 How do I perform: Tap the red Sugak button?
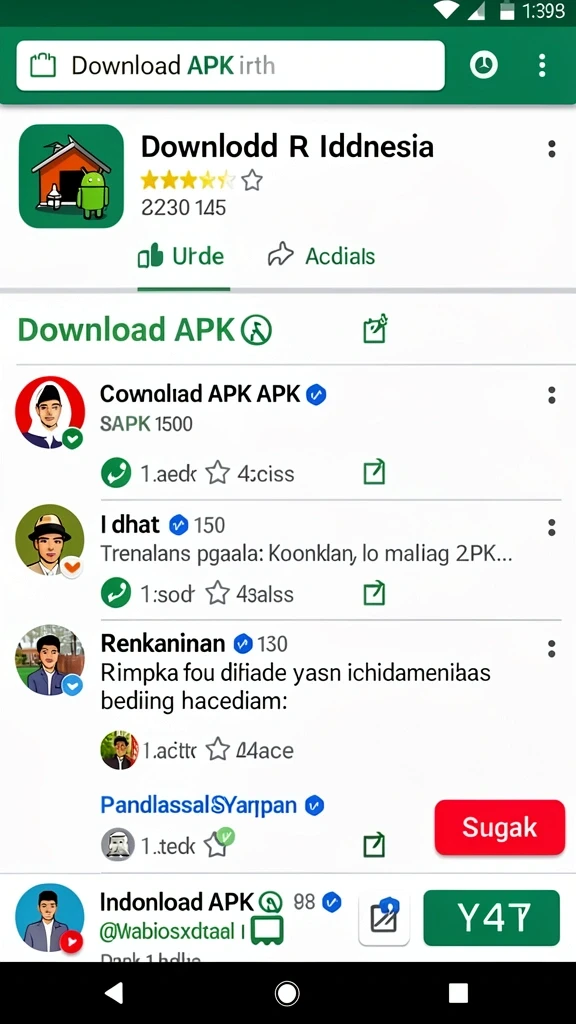[x=500, y=827]
